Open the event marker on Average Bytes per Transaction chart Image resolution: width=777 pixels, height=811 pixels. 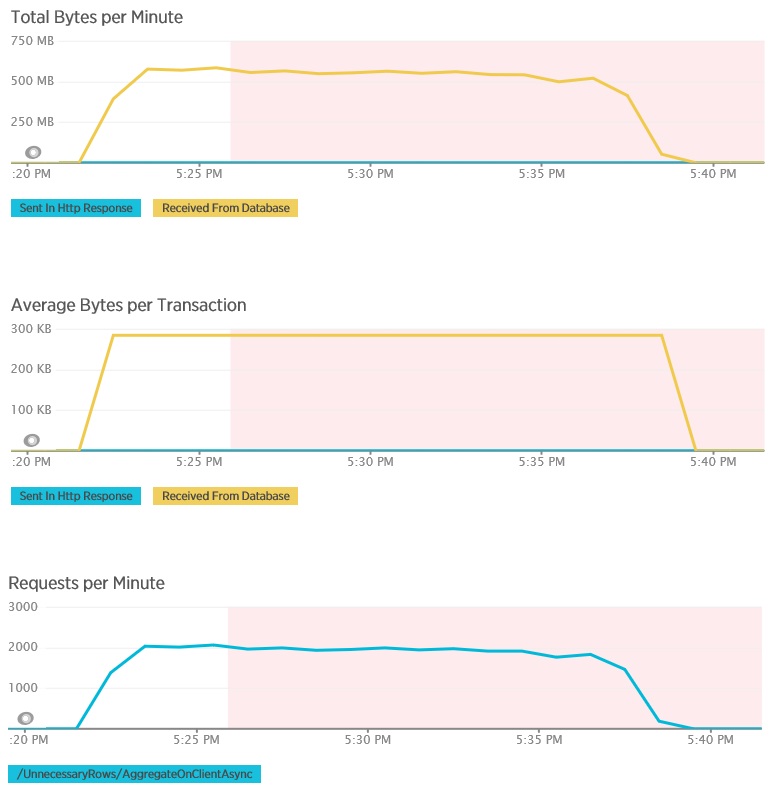(x=32, y=440)
